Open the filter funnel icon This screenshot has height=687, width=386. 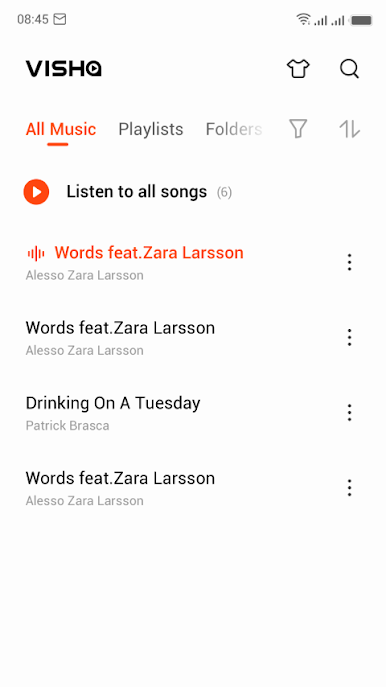pos(298,129)
